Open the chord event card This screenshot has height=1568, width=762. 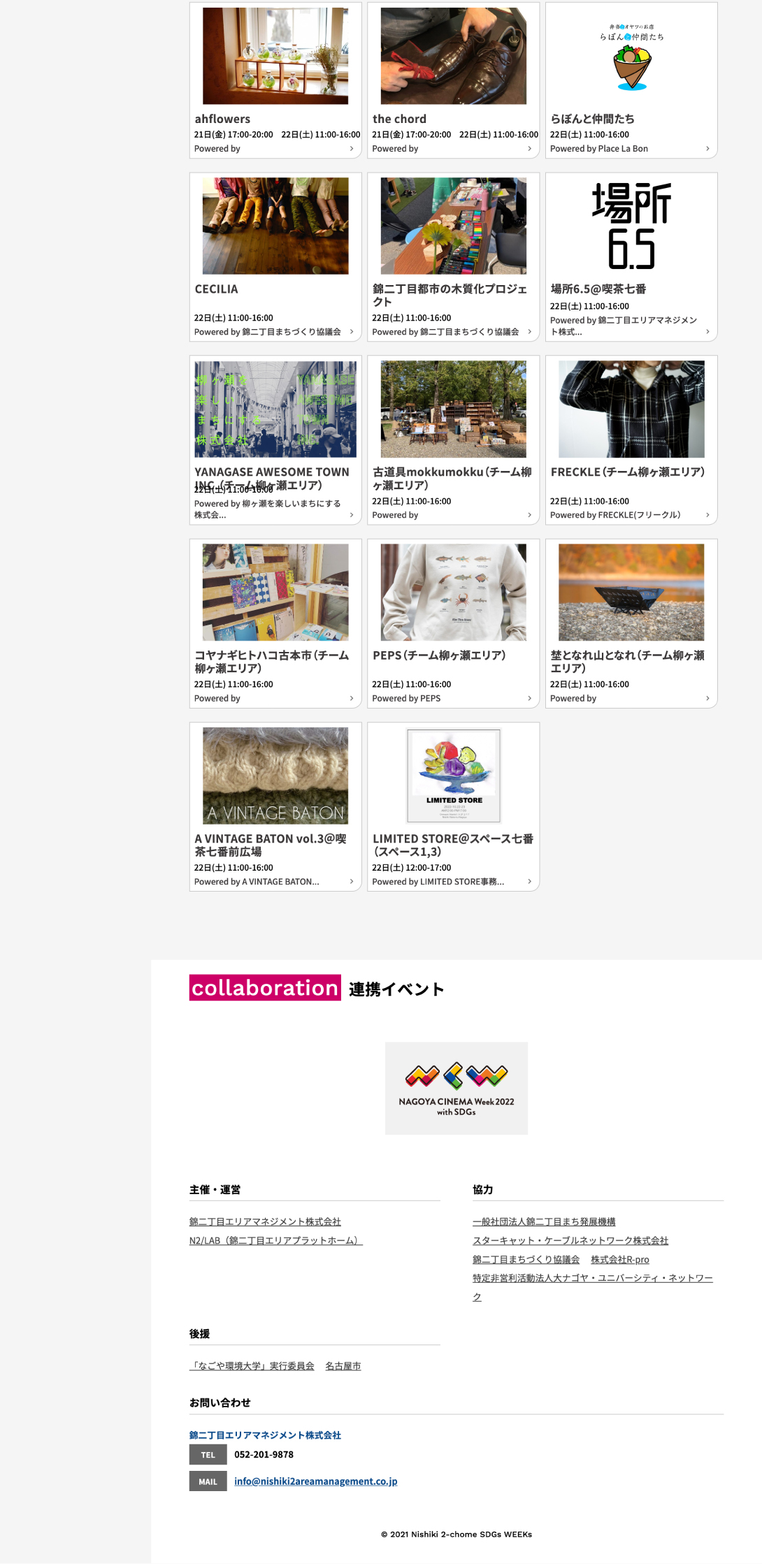point(453,80)
